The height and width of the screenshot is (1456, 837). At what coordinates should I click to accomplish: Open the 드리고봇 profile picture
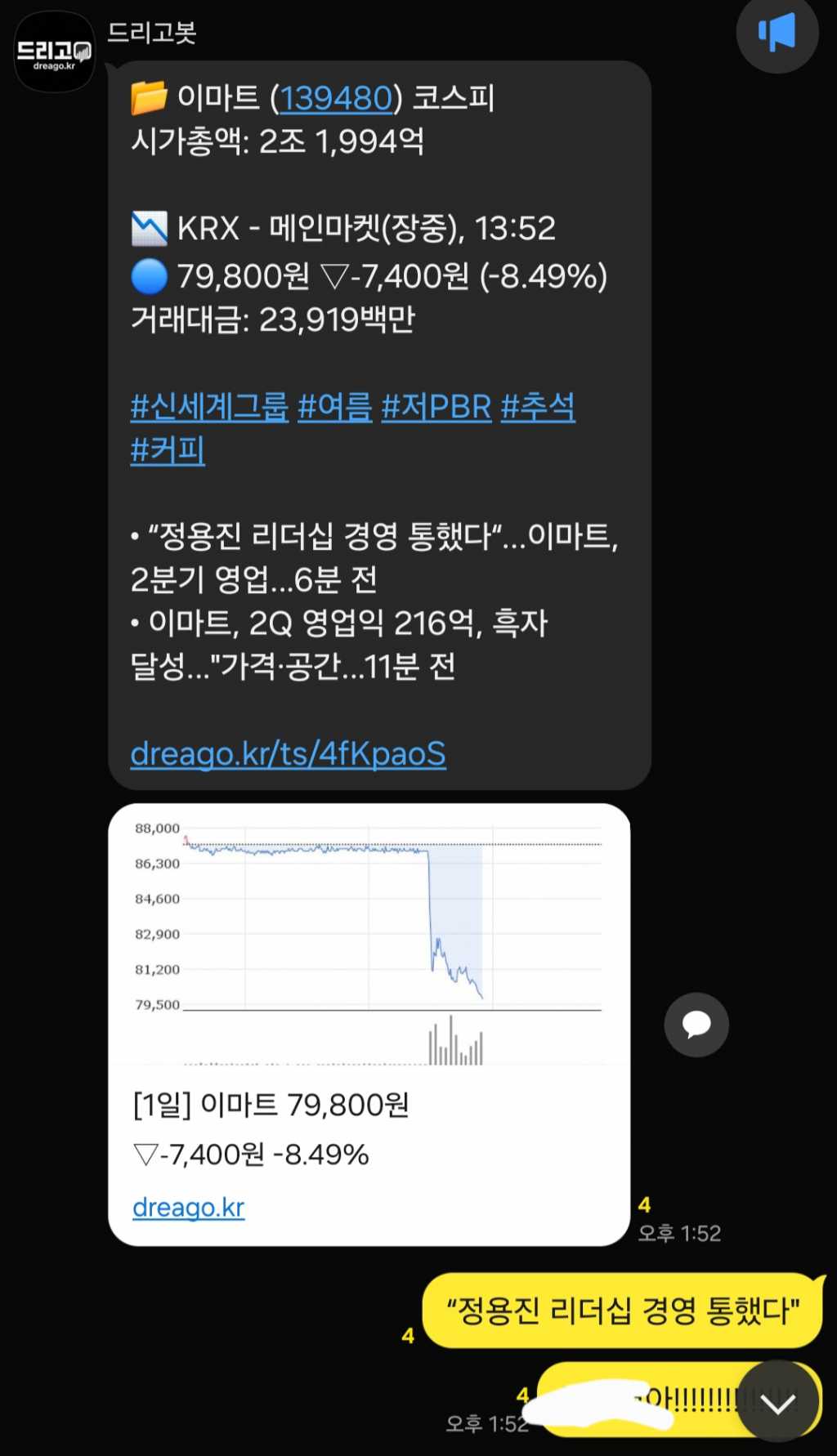54,52
